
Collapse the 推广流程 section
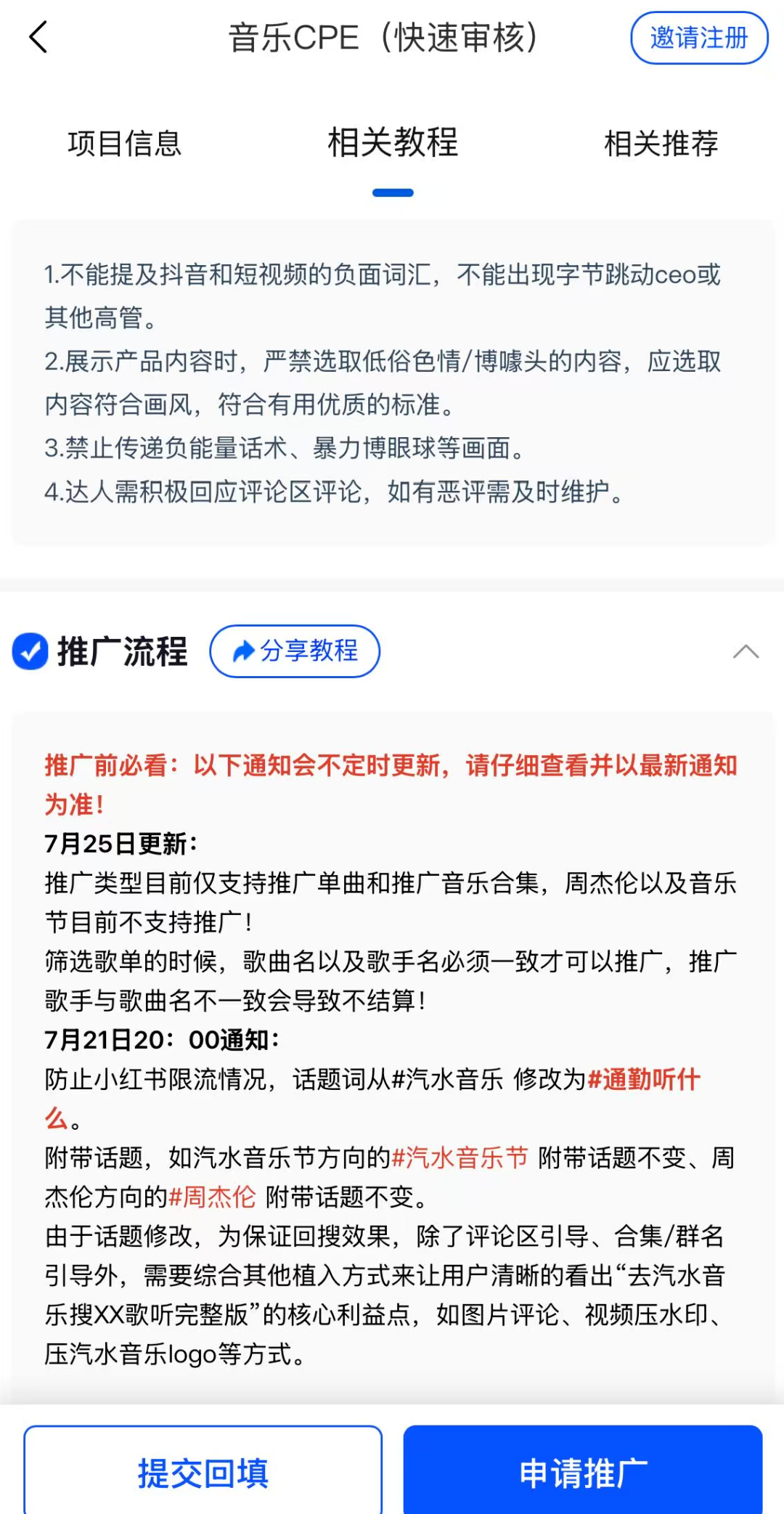[746, 651]
